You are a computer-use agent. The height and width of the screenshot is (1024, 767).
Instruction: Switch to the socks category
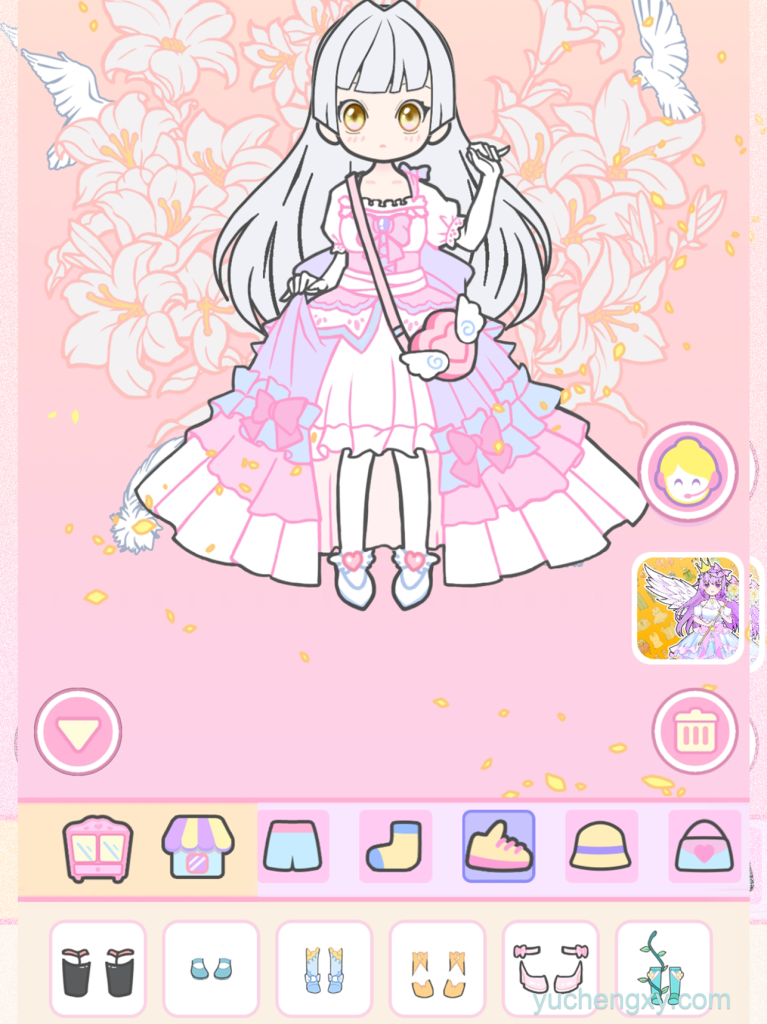click(395, 846)
